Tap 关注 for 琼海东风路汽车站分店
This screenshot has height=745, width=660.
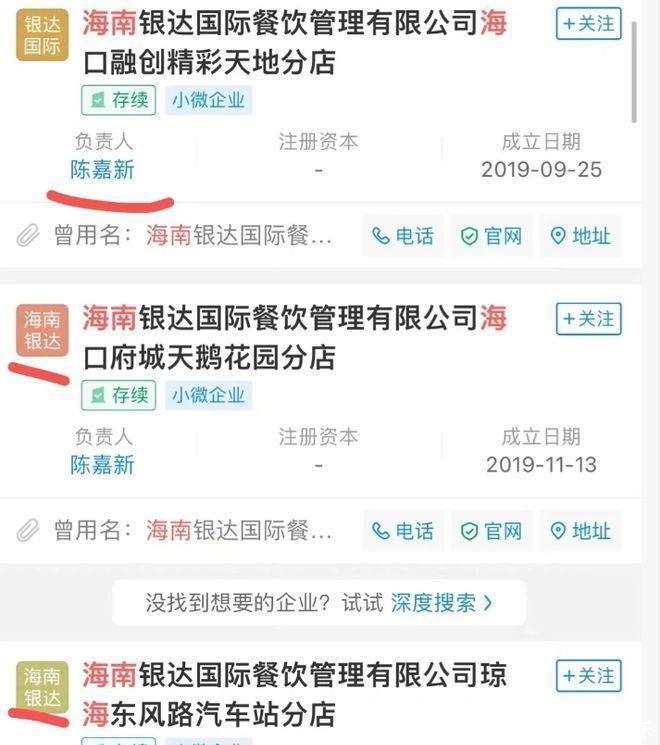[x=588, y=676]
